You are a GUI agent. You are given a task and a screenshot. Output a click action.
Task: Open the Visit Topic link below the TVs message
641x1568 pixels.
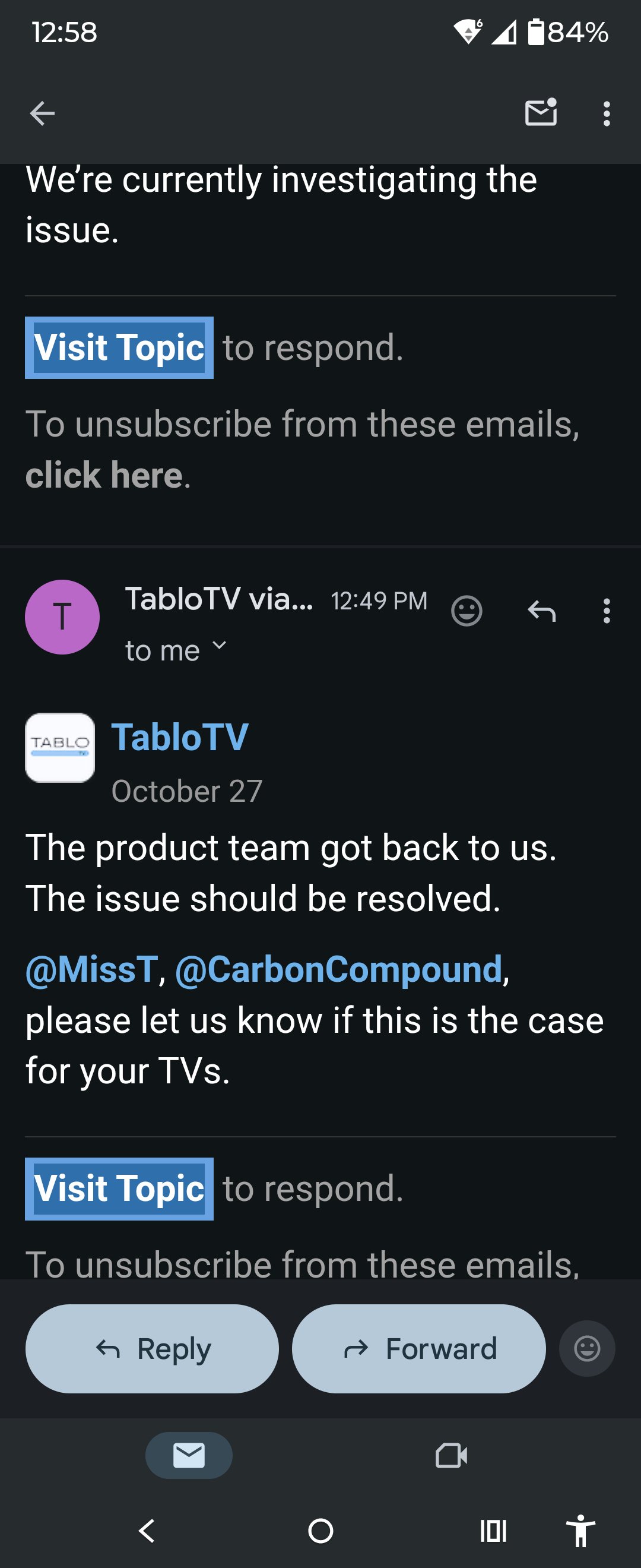tap(119, 1188)
